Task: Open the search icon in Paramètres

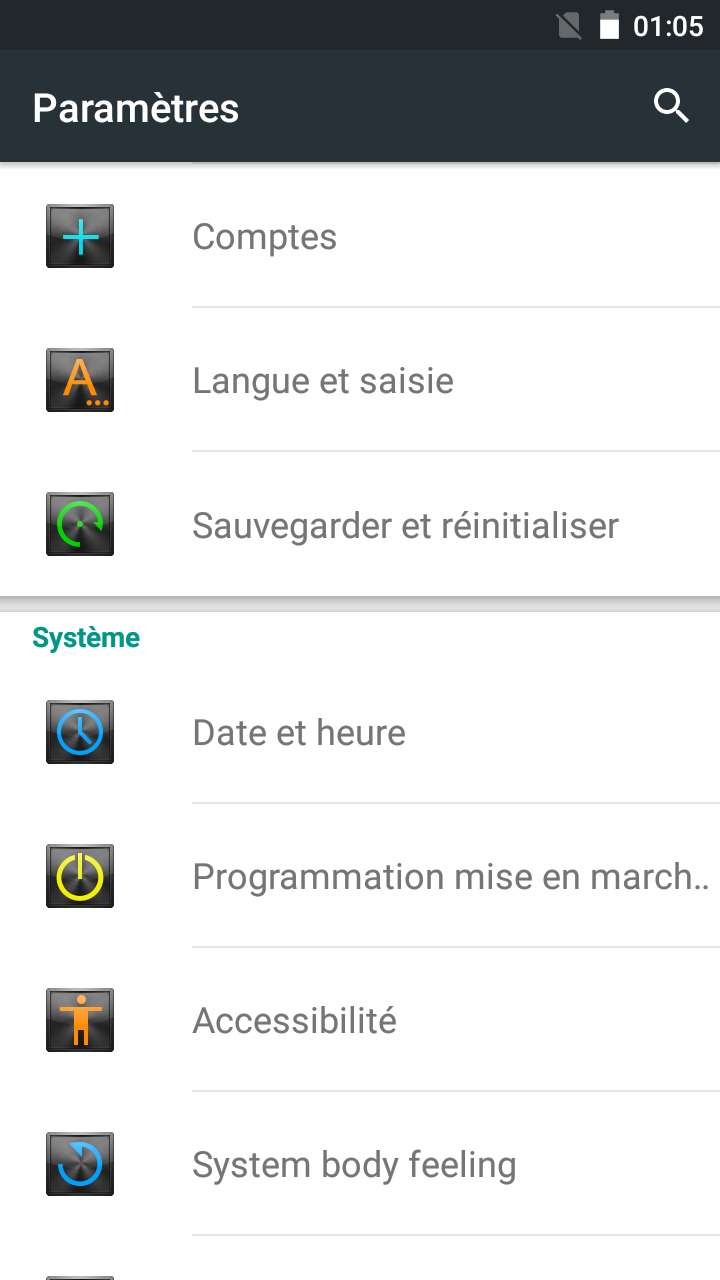Action: click(671, 106)
